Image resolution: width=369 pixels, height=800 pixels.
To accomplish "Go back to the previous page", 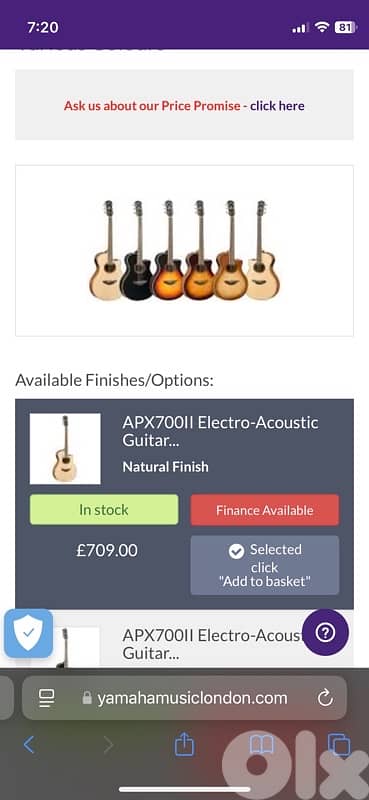I will click(29, 745).
